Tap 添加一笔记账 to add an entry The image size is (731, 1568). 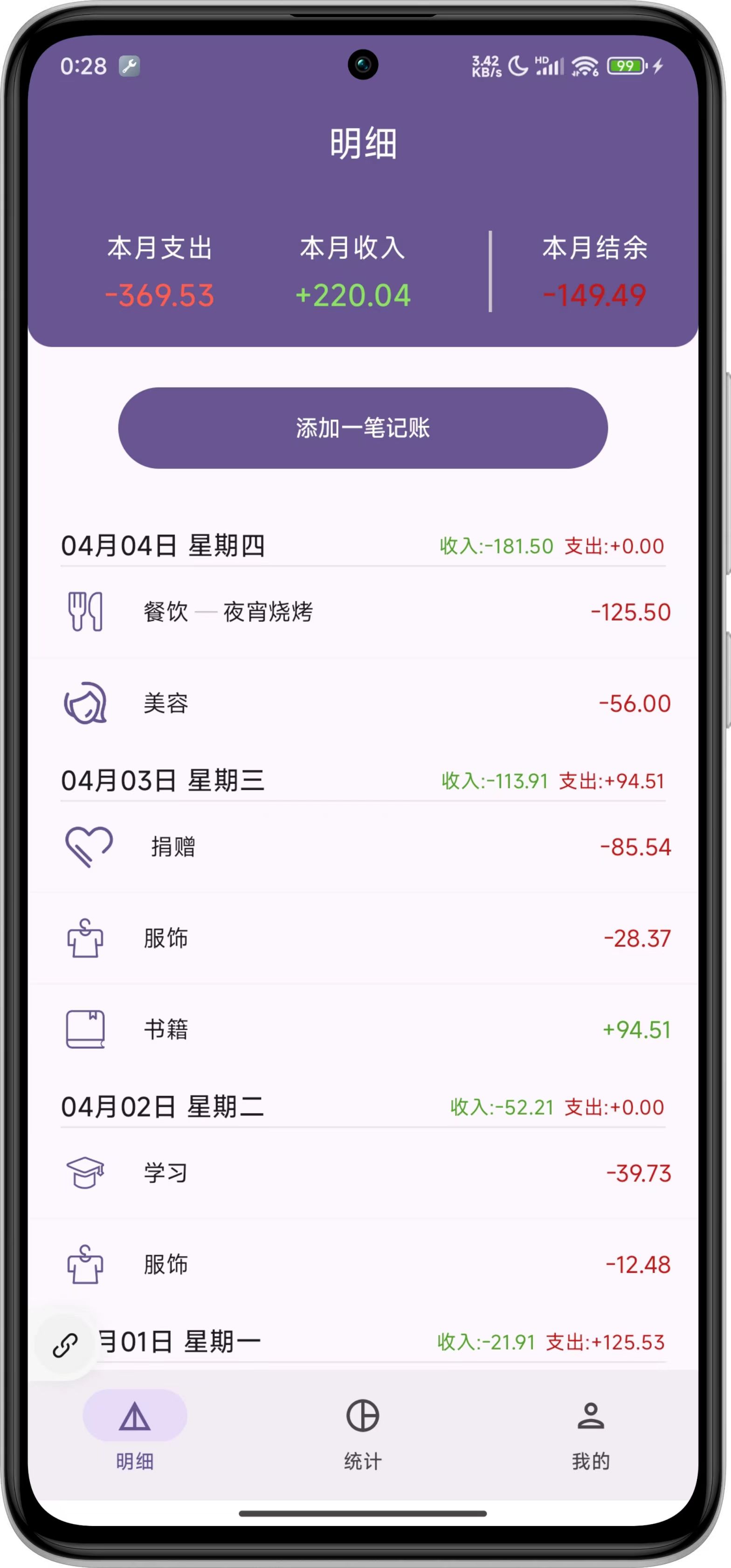363,428
